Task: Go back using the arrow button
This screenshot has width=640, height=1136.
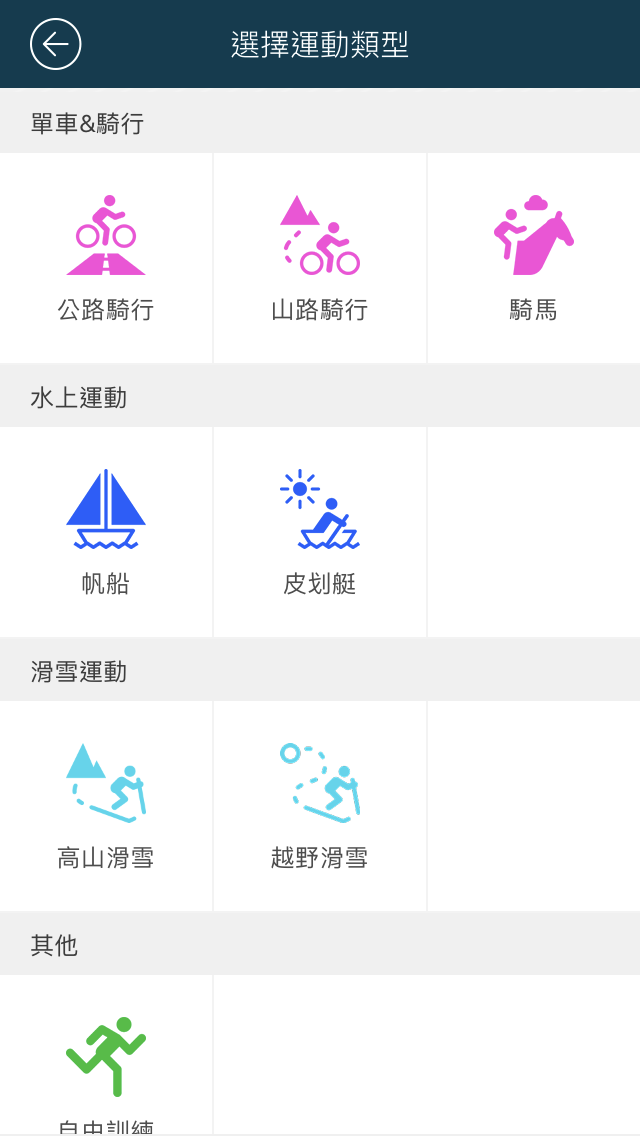Action: (56, 44)
